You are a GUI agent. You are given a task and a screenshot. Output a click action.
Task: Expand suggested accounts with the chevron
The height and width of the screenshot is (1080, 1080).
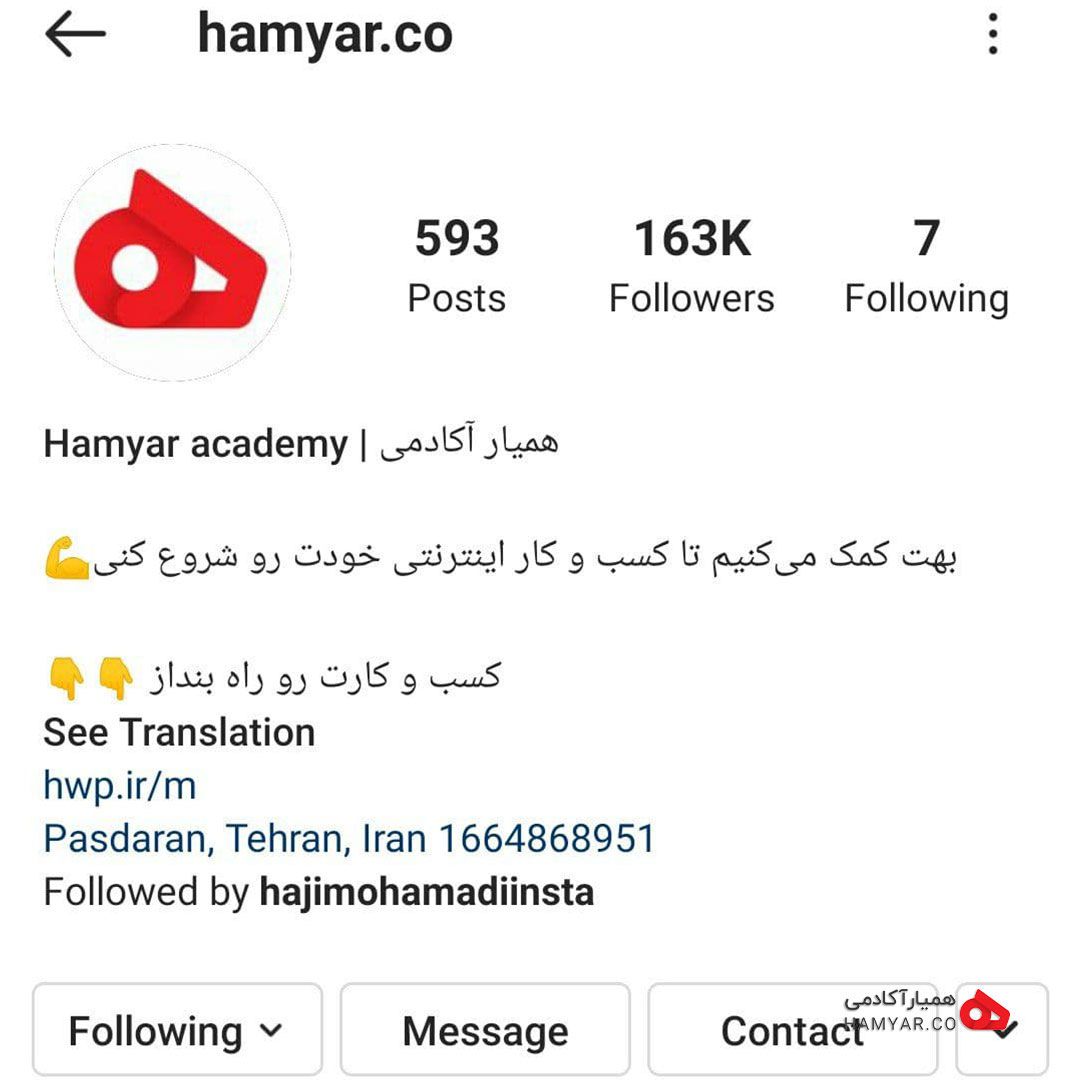tap(1004, 1030)
